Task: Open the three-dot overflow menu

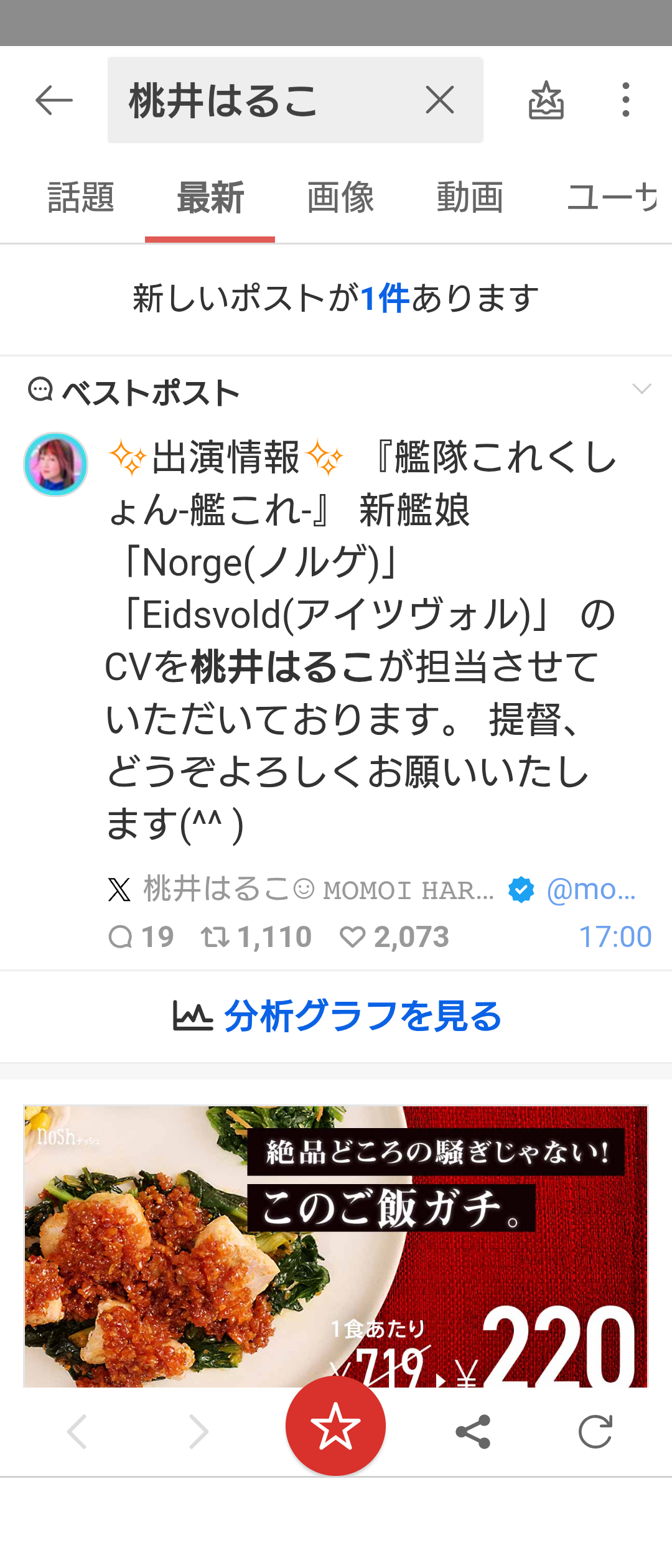Action: coord(625,100)
